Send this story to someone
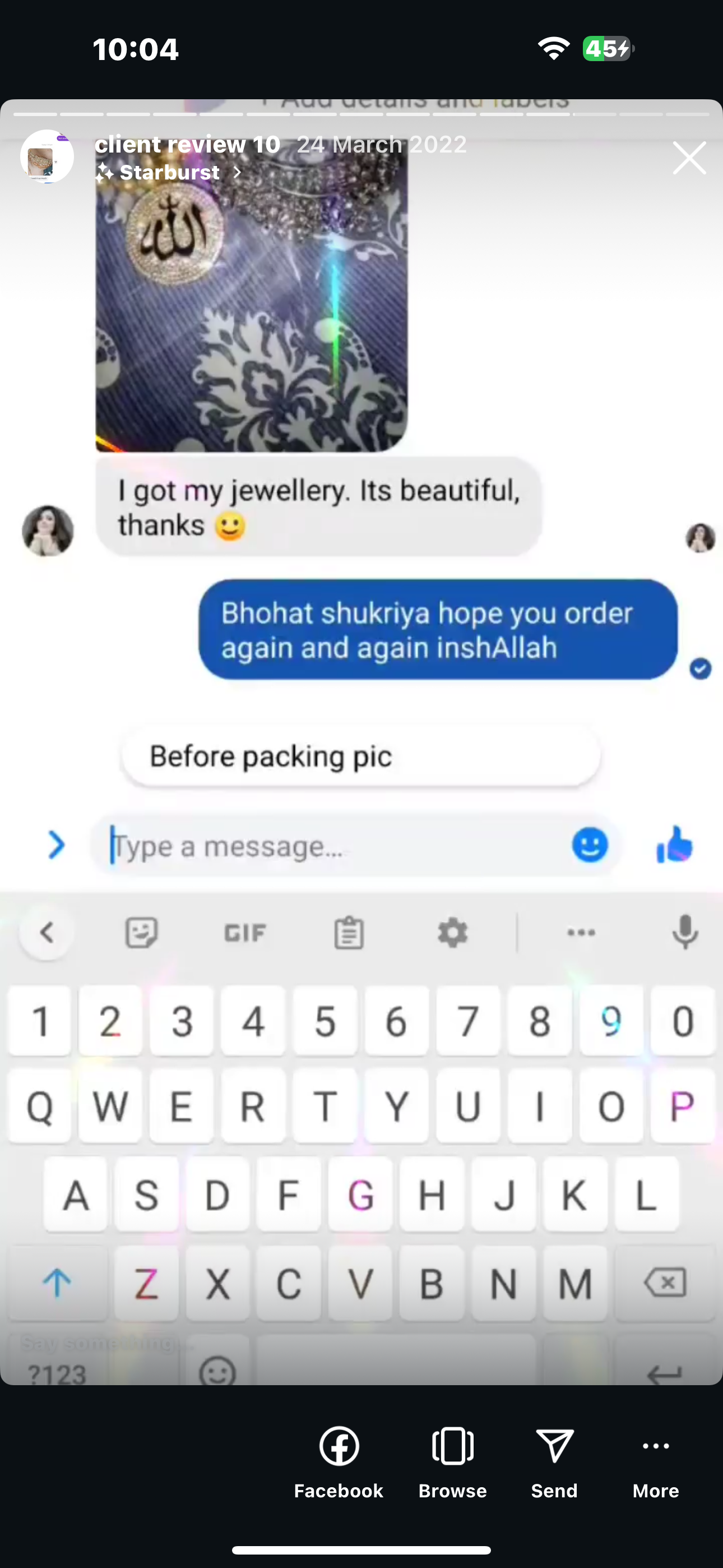The height and width of the screenshot is (1568, 723). [x=554, y=1462]
